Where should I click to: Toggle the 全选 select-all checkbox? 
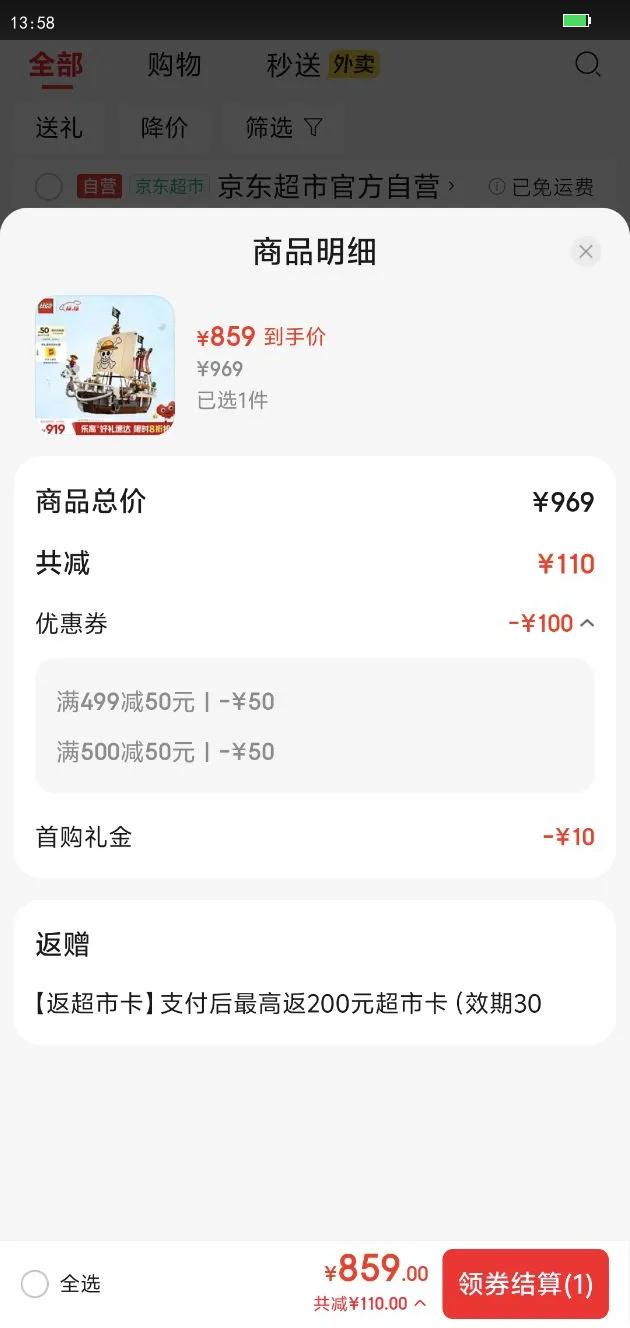click(35, 1284)
